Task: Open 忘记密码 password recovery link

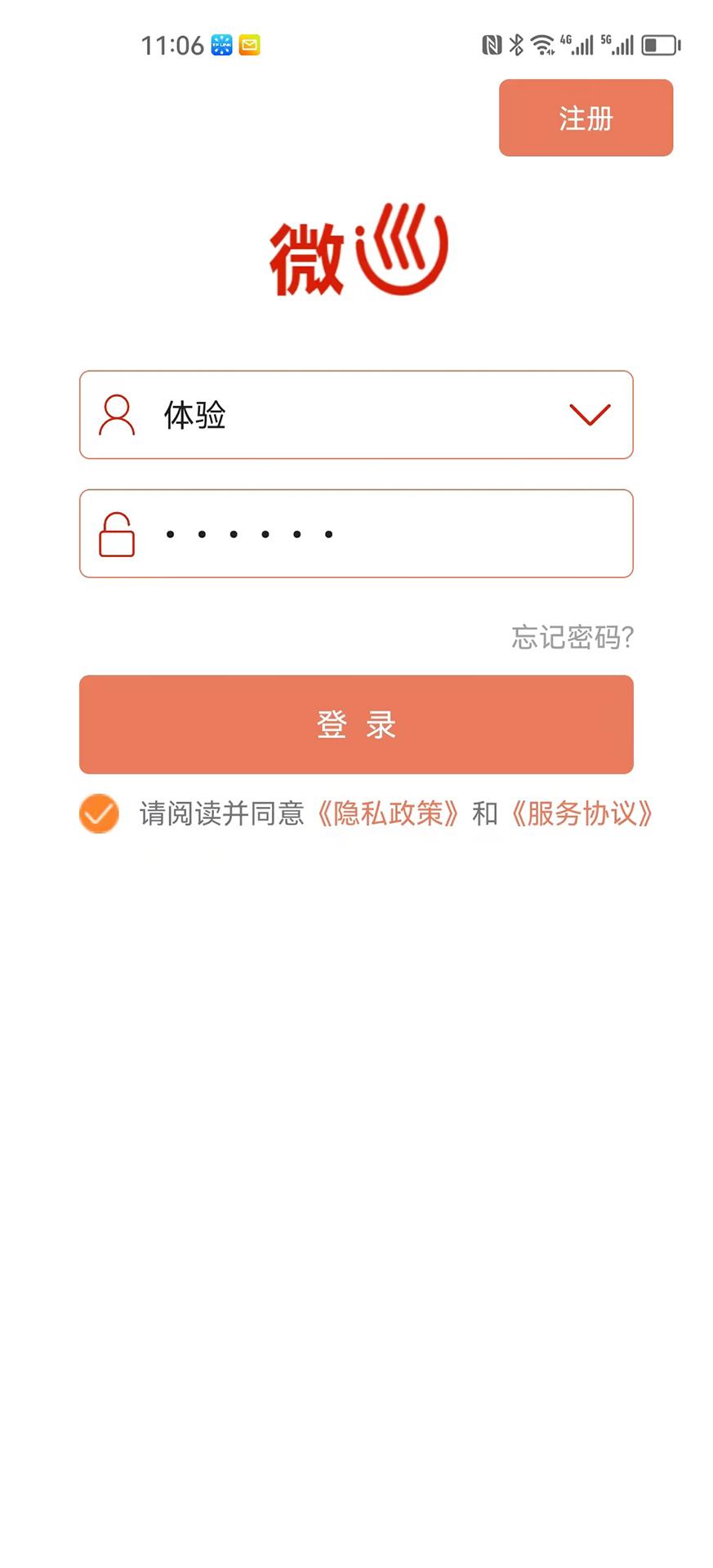Action: 571,638
